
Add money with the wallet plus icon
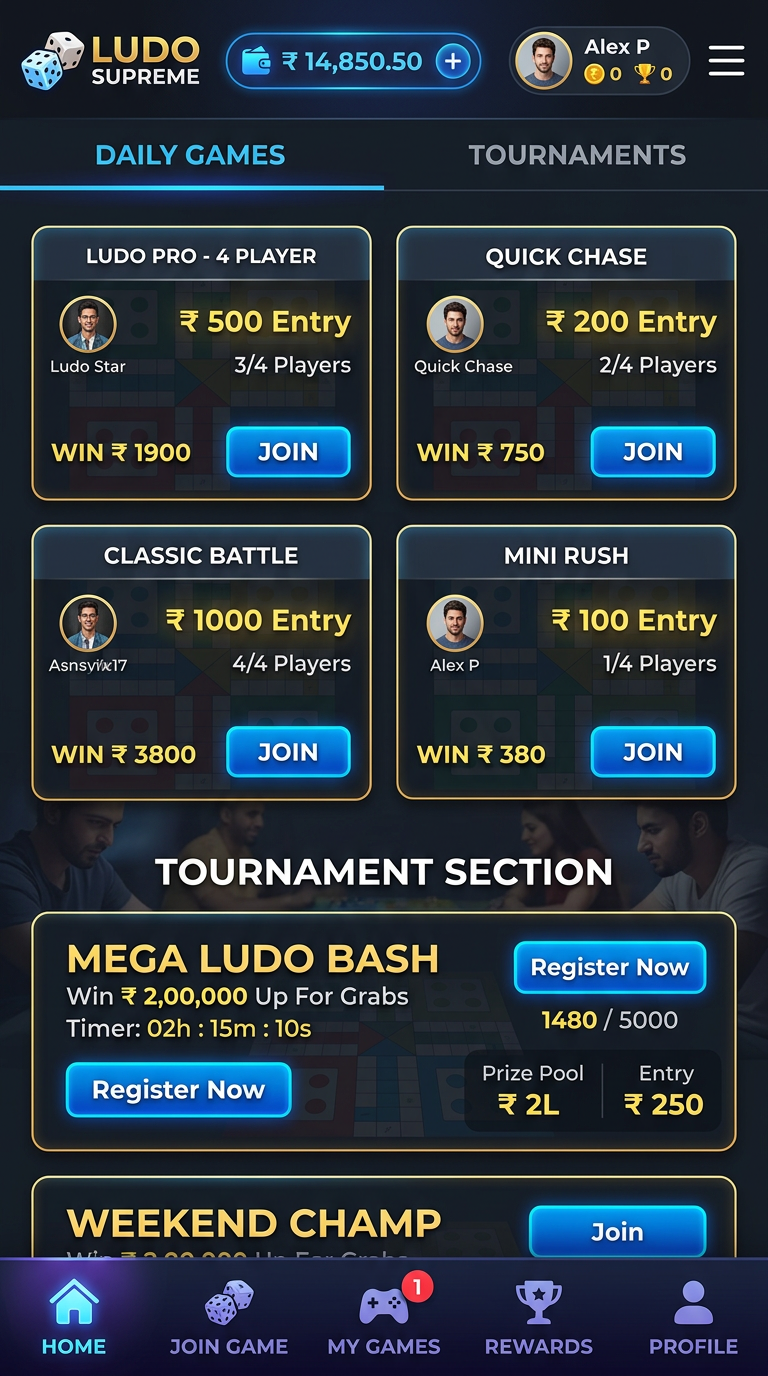(x=453, y=61)
